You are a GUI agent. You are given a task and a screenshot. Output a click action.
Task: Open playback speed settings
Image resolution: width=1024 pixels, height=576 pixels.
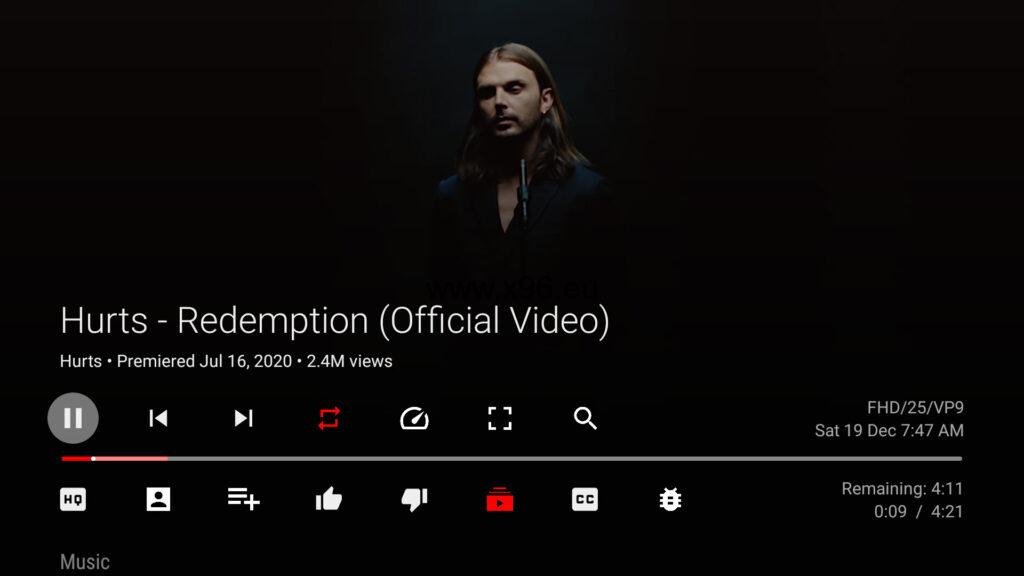click(414, 418)
